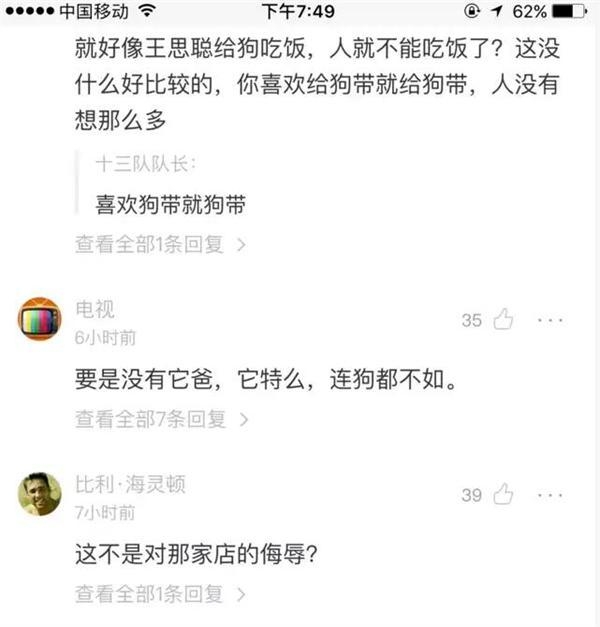Open more options on 比利·海灵顿's comment
Image resolution: width=600 pixels, height=627 pixels.
click(551, 494)
